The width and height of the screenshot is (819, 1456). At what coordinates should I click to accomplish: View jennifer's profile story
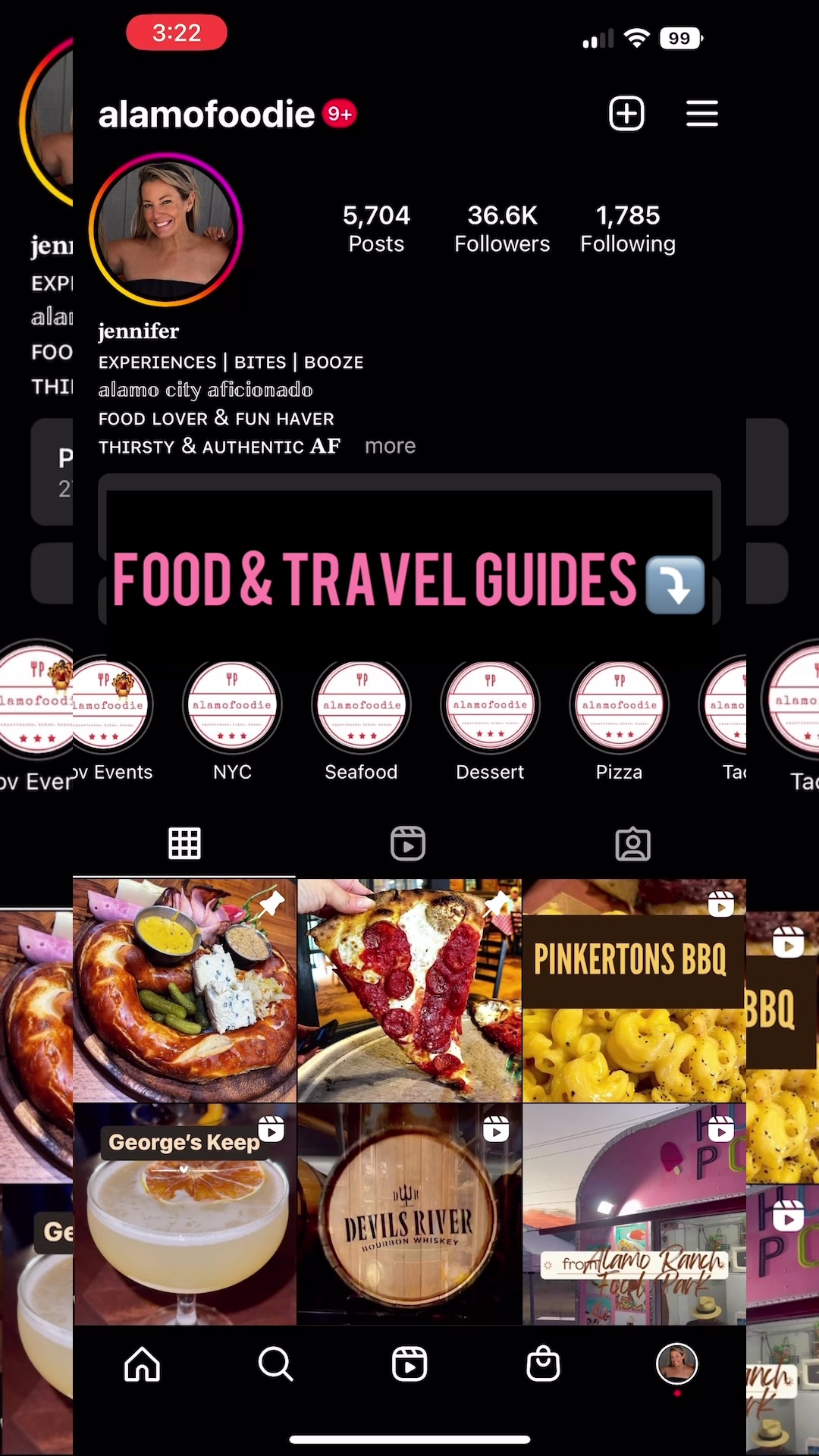pyautogui.click(x=166, y=229)
